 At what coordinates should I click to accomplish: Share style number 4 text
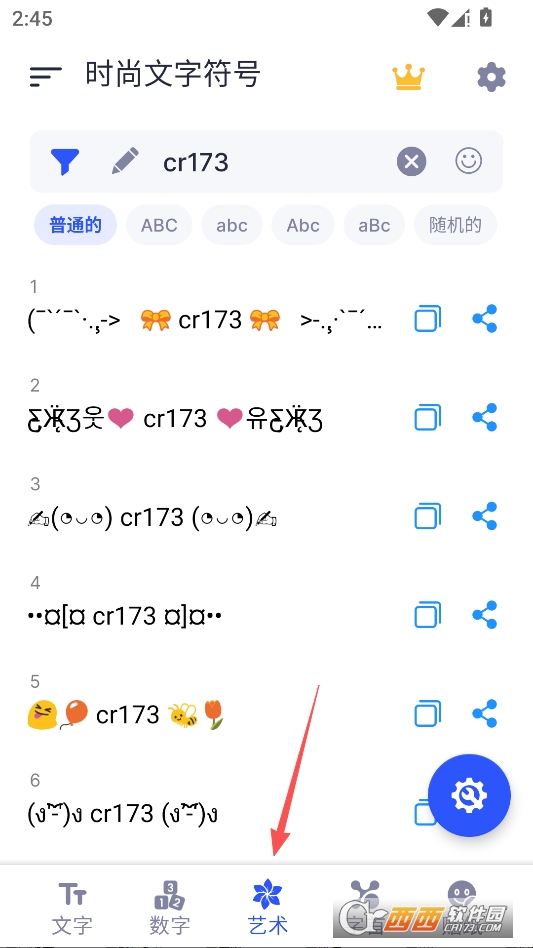(x=485, y=614)
